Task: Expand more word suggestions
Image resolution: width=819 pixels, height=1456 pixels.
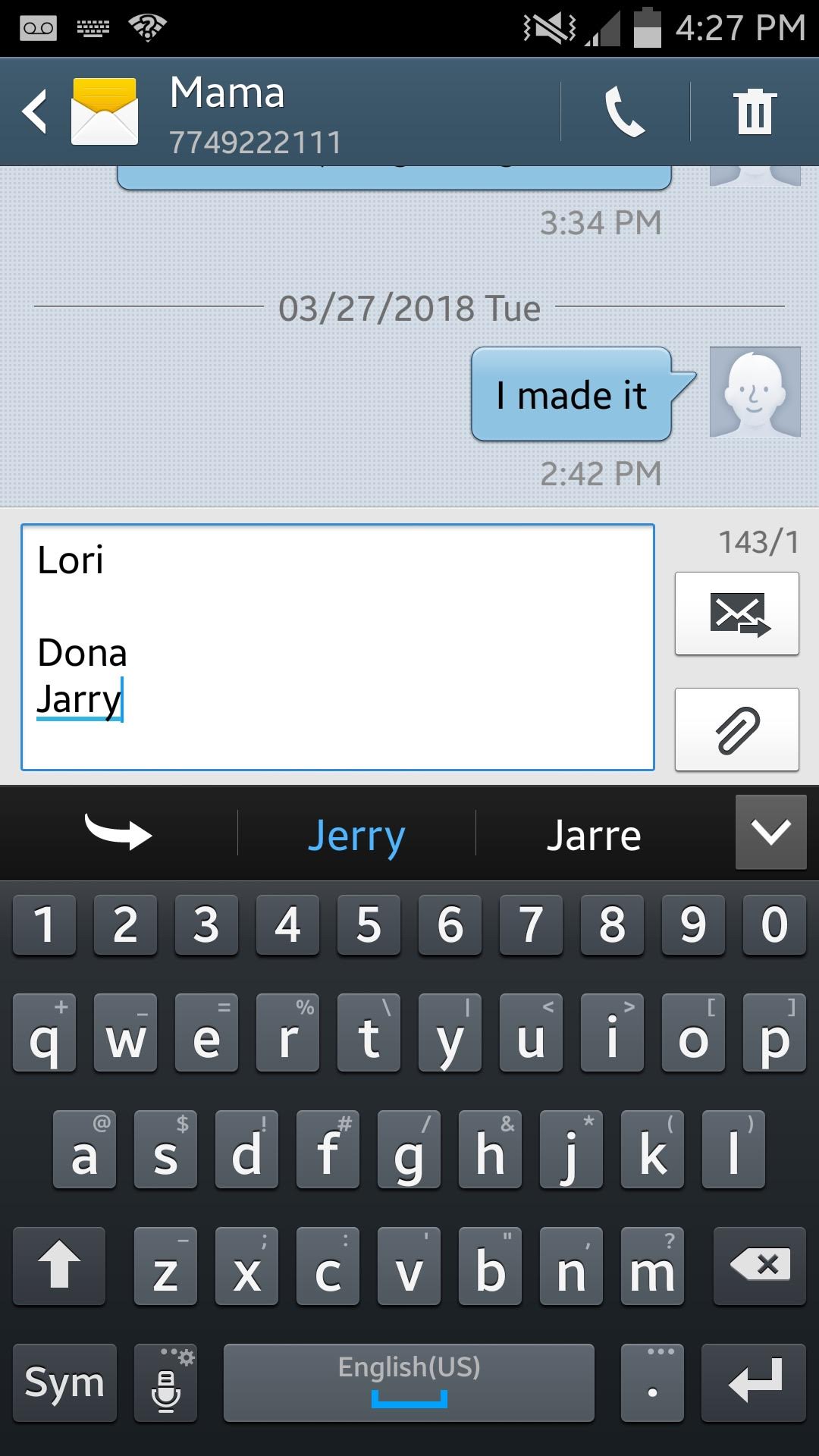Action: pos(770,833)
